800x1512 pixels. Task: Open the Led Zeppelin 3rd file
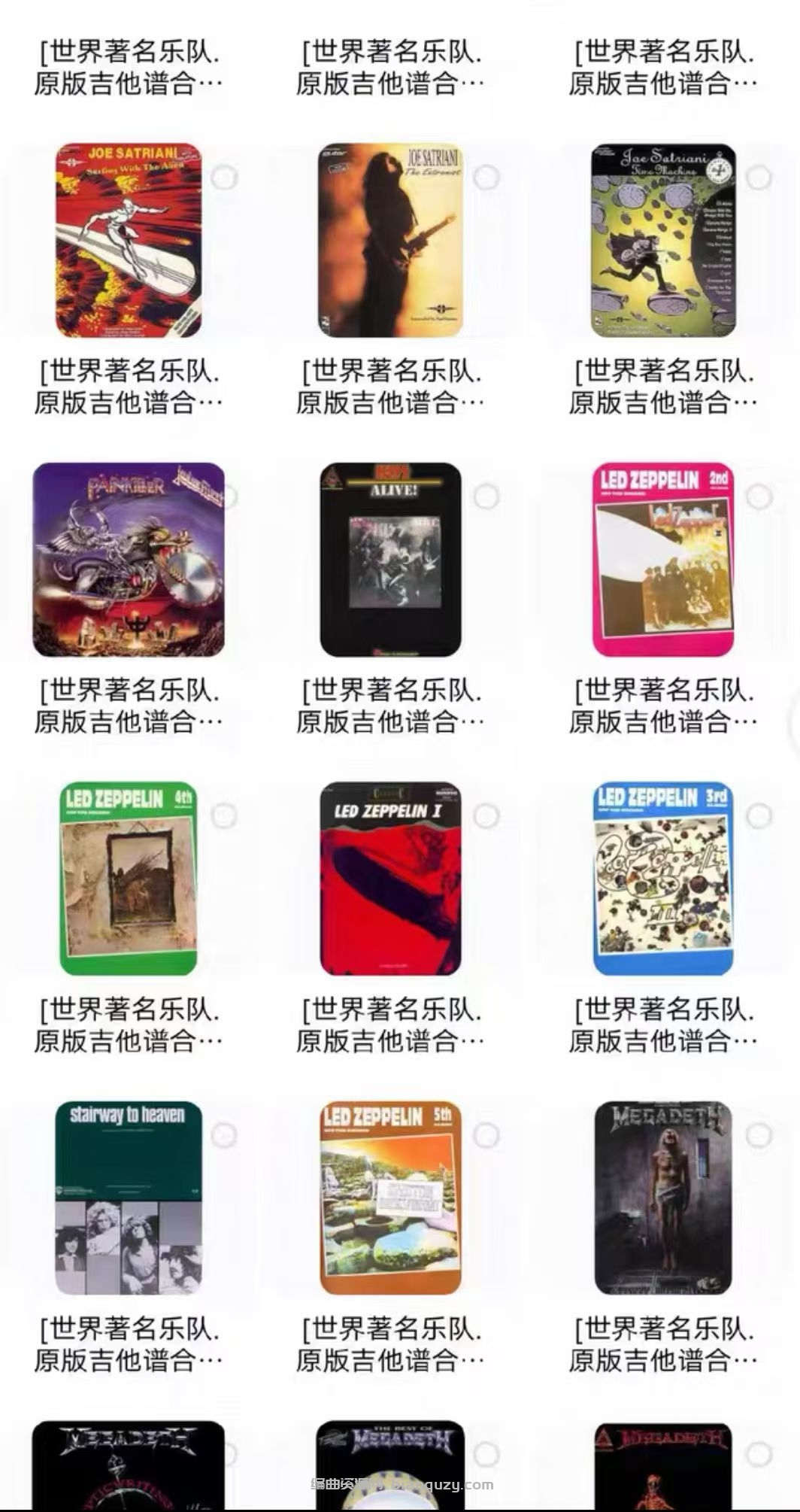click(x=663, y=879)
